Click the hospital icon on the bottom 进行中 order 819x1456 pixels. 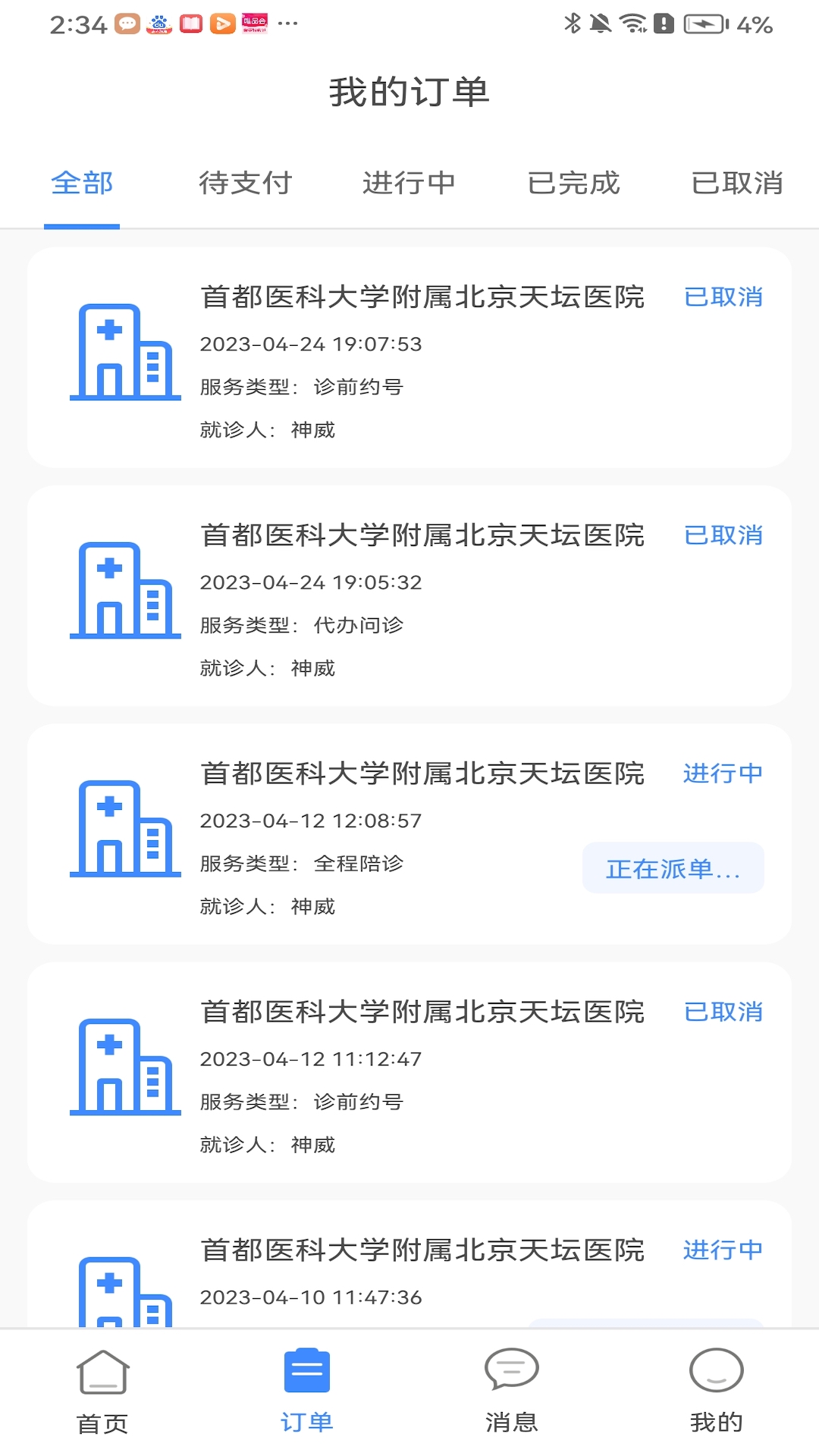point(125,1289)
